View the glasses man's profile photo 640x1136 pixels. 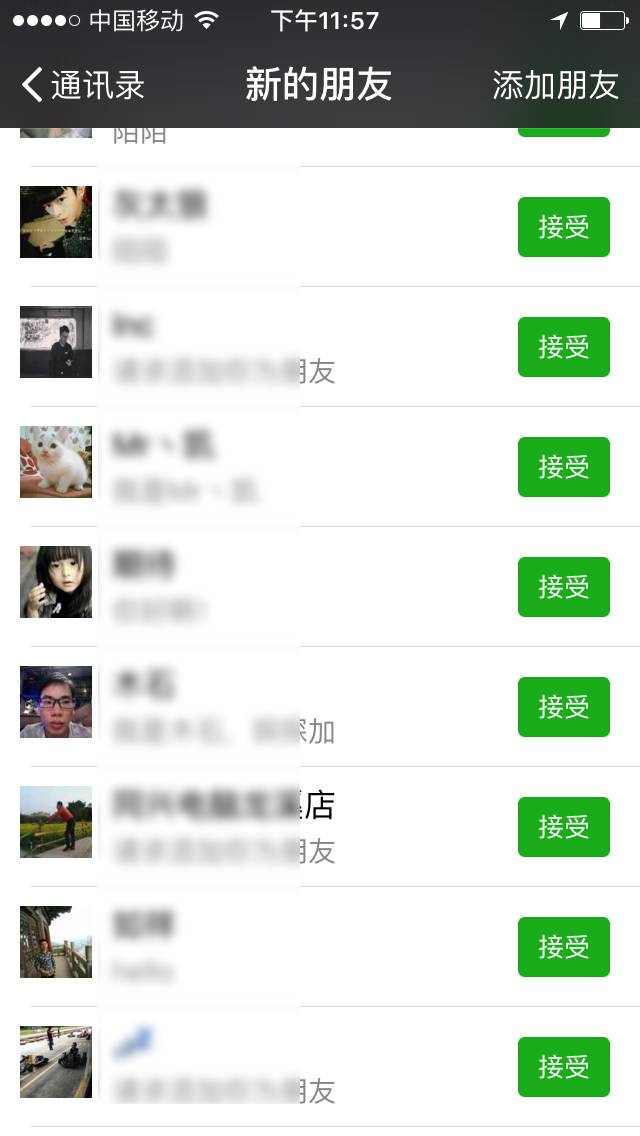(x=56, y=702)
